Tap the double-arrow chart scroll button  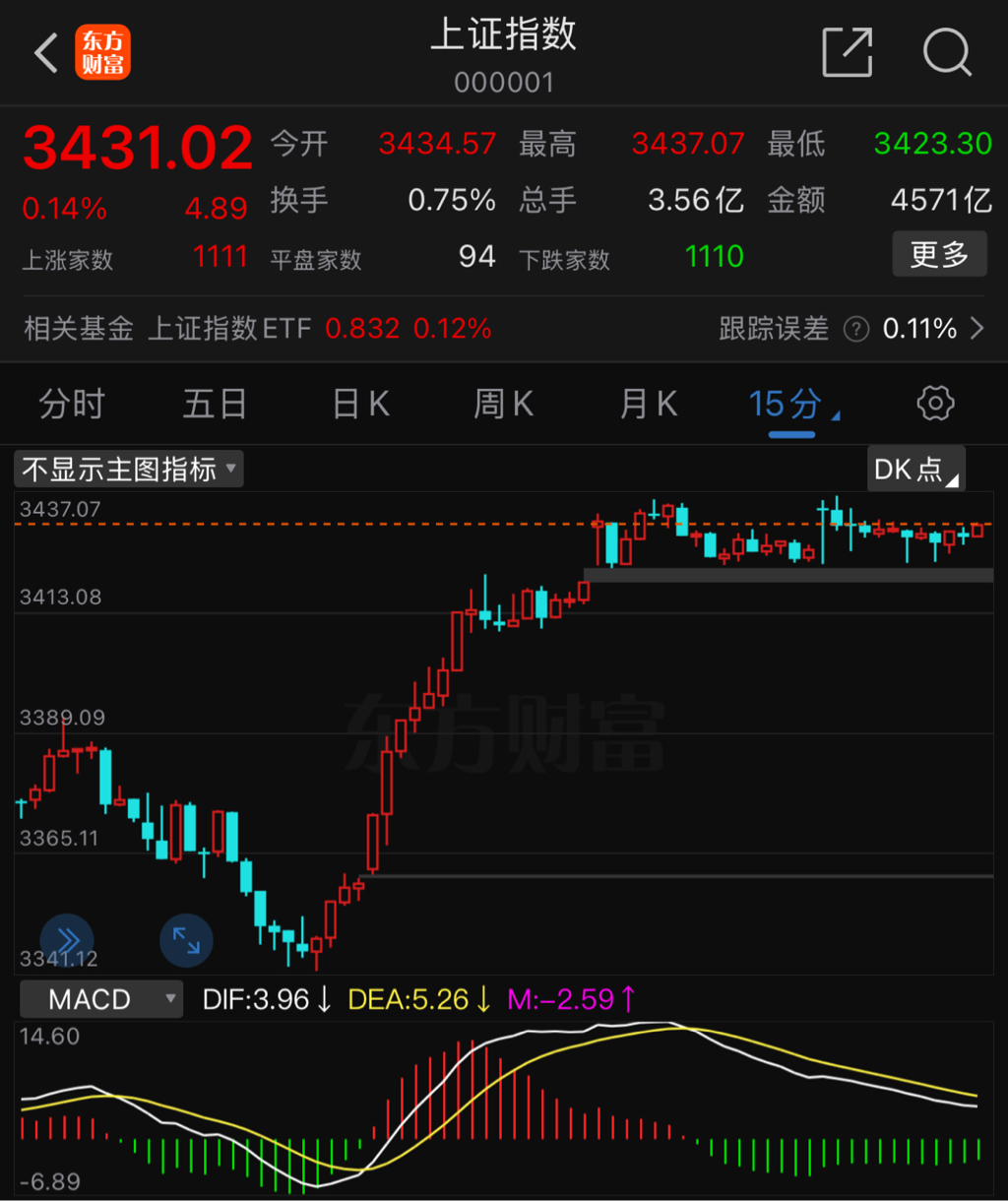(x=67, y=940)
